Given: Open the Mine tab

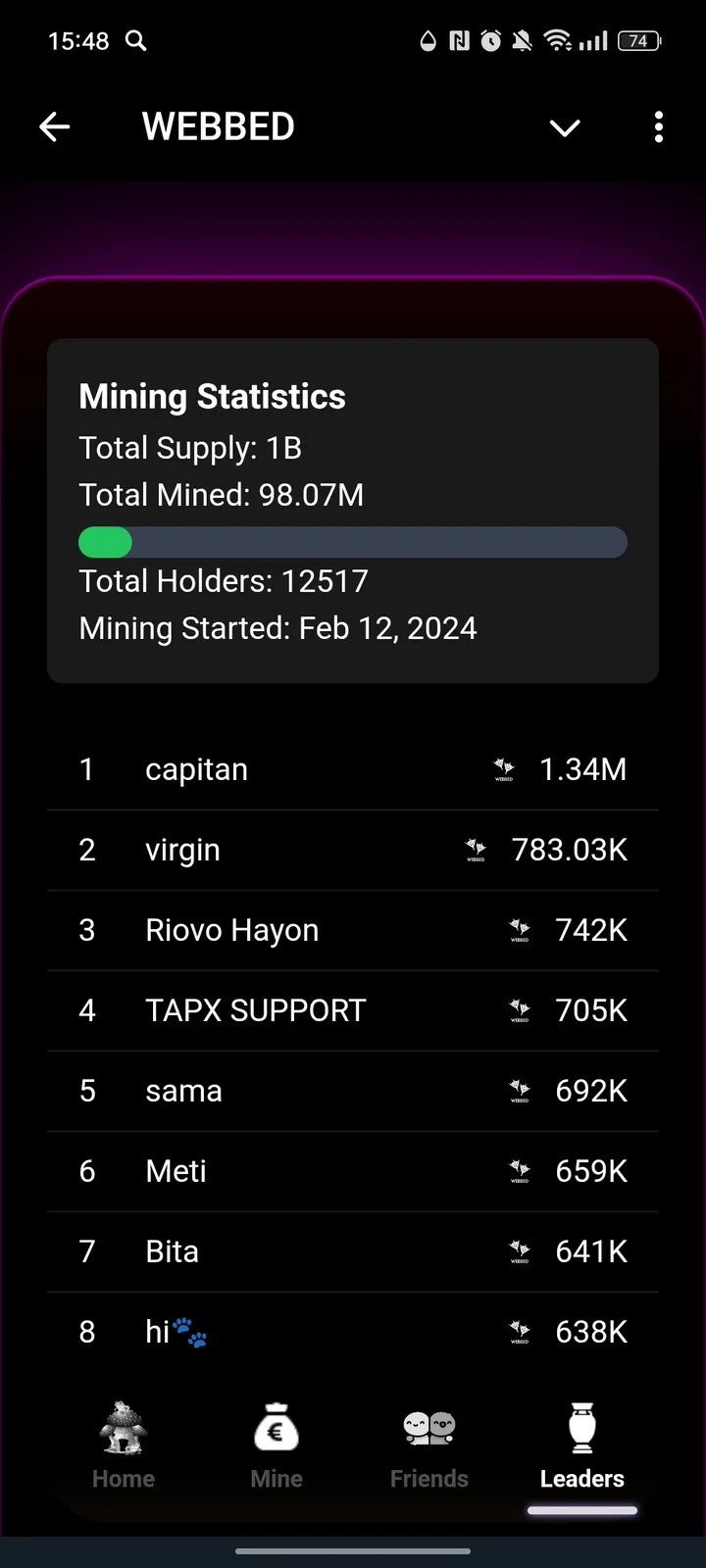Looking at the screenshot, I should (277, 1446).
